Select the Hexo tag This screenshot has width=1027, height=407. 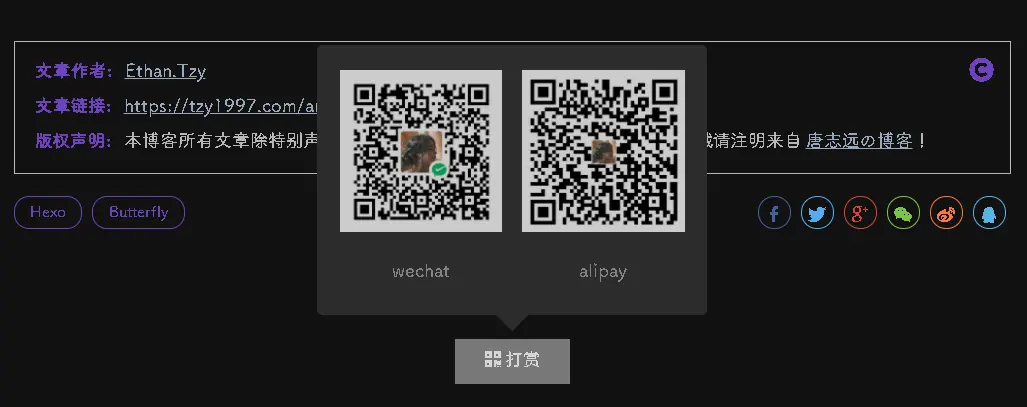48,213
